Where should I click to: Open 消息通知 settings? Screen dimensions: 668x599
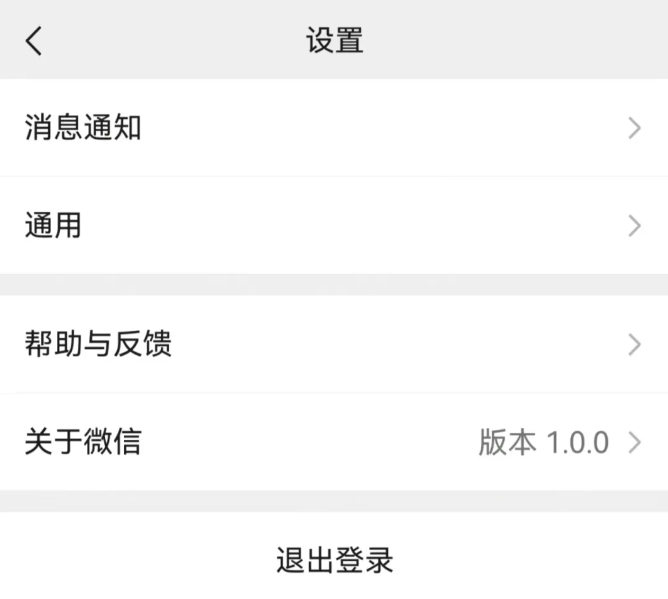point(334,127)
